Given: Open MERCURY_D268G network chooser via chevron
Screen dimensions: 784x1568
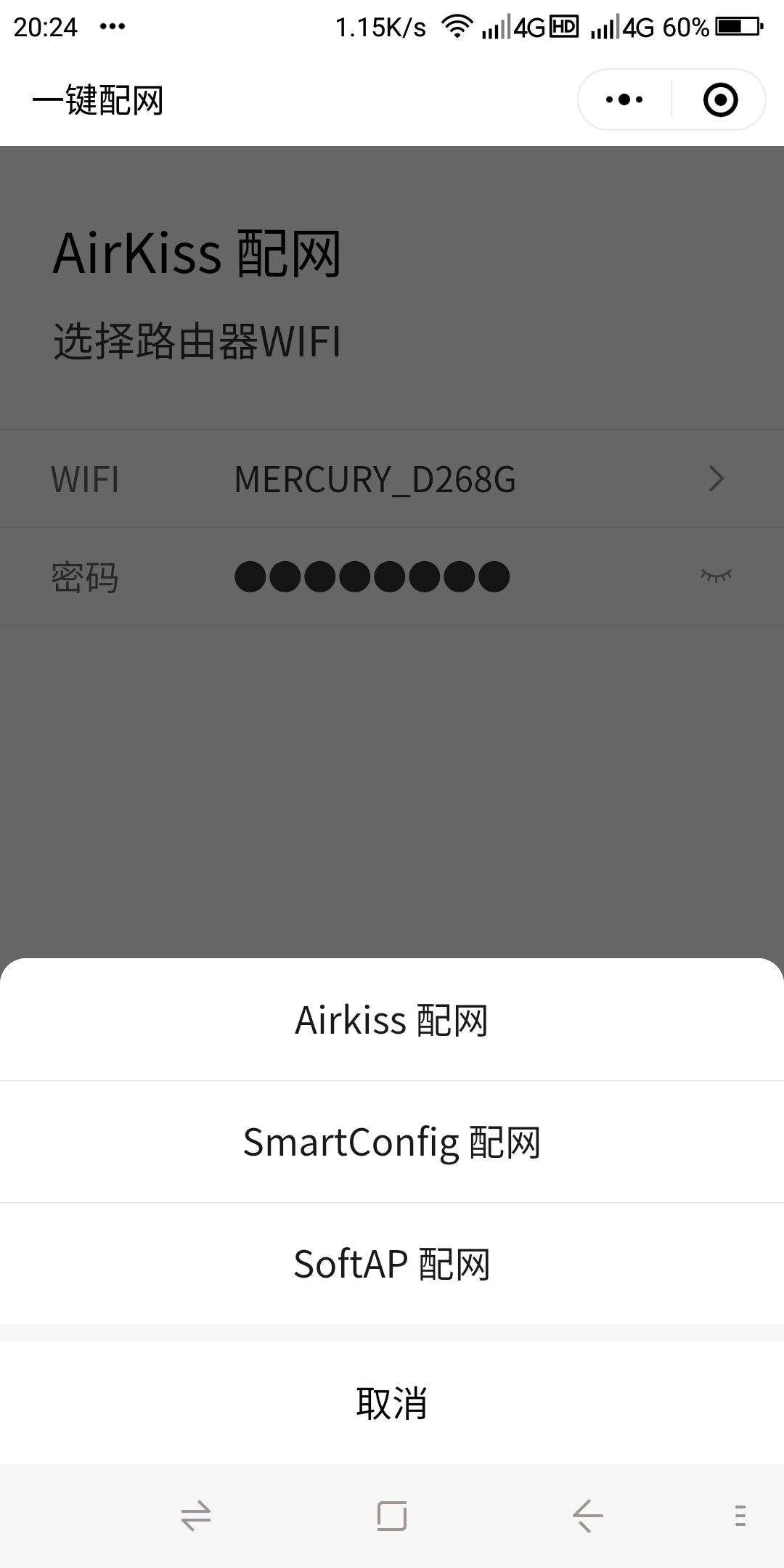Looking at the screenshot, I should point(717,478).
